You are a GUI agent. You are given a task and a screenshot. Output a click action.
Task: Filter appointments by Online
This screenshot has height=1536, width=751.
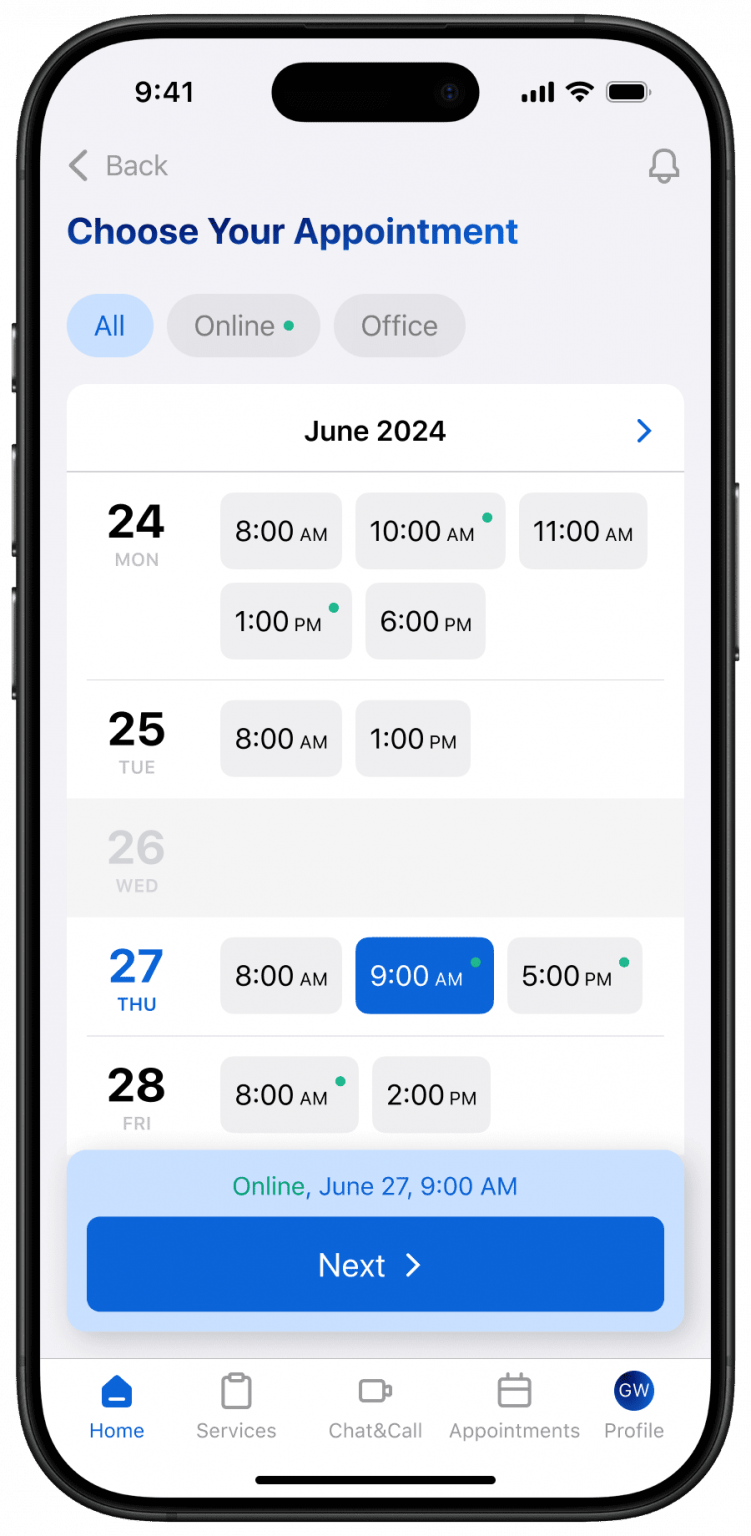[x=243, y=326]
